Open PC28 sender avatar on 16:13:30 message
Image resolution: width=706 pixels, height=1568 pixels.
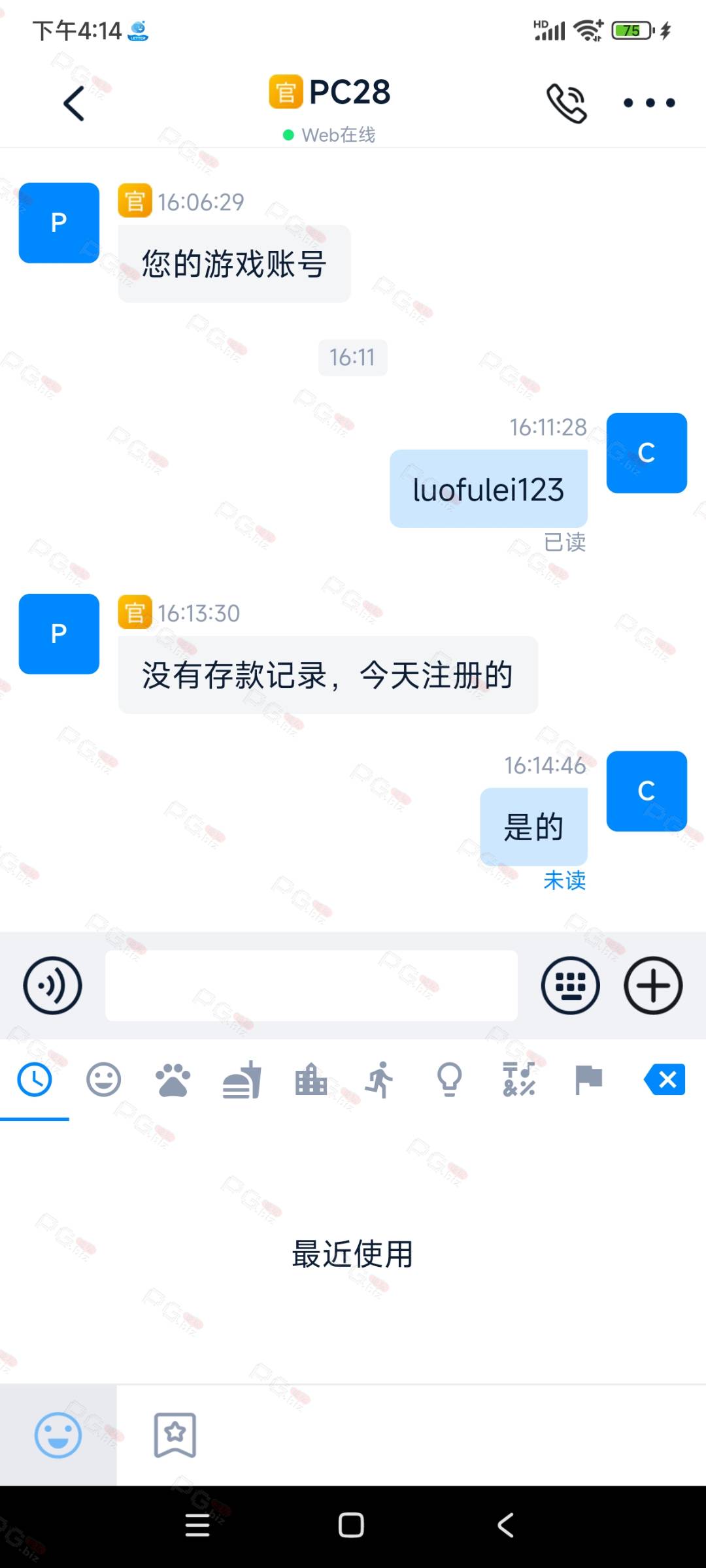[59, 634]
